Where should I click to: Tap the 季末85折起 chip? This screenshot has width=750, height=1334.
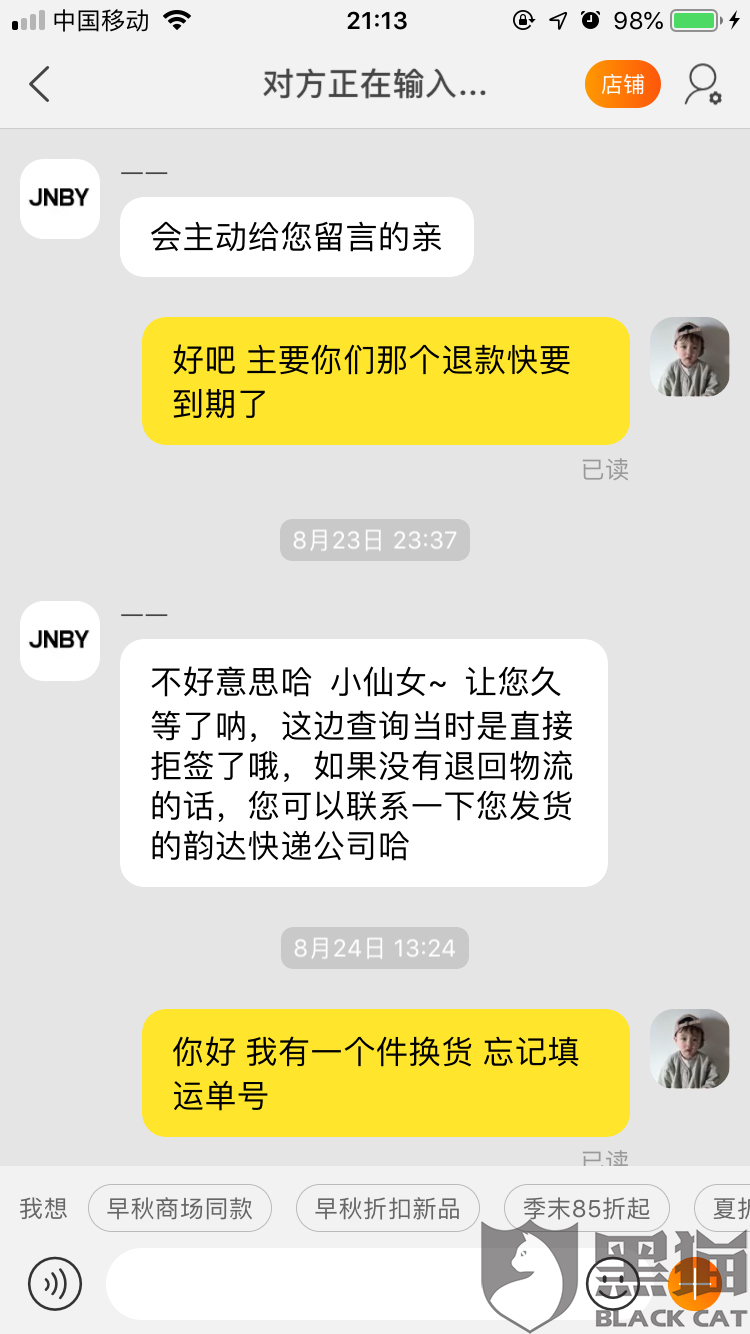(x=586, y=1209)
